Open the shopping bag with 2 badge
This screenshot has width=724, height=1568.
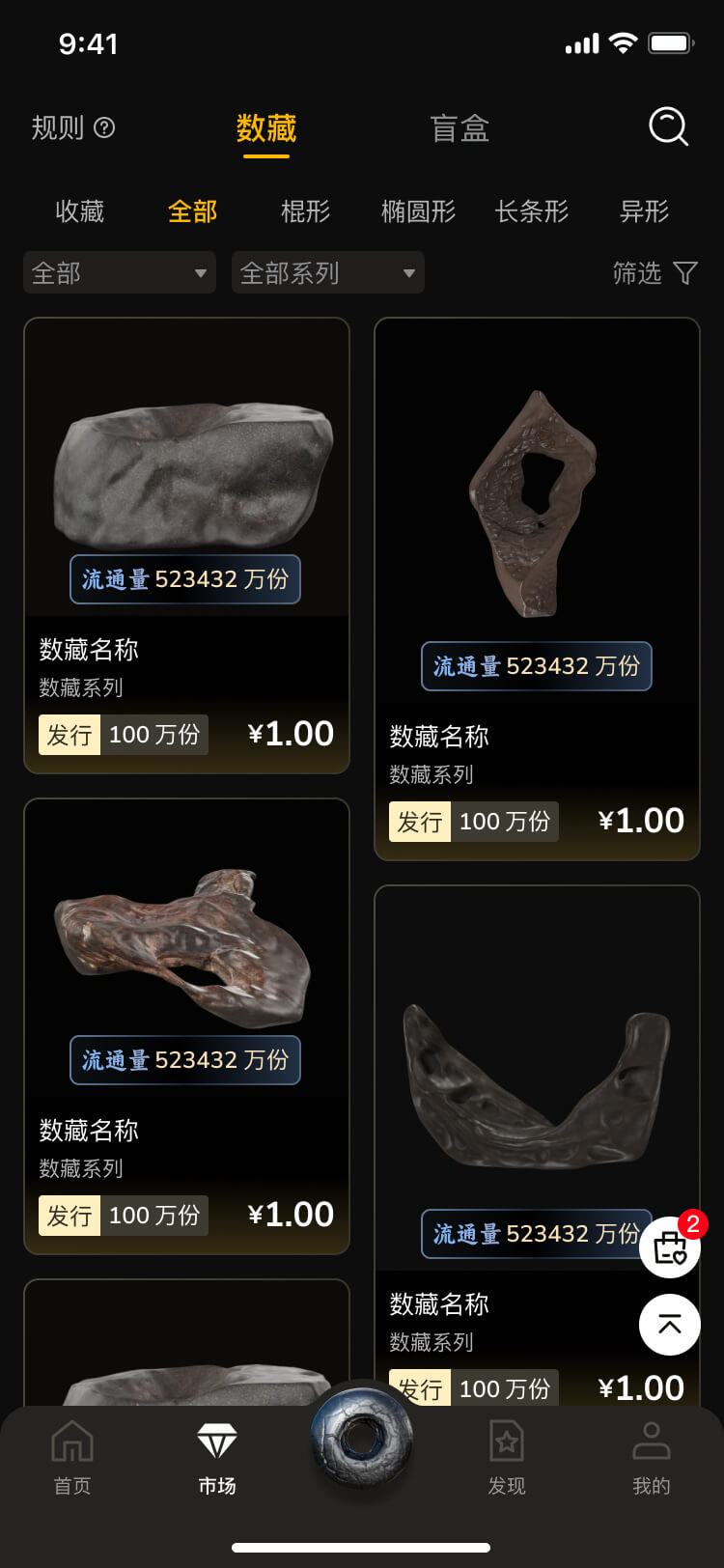click(x=670, y=1247)
